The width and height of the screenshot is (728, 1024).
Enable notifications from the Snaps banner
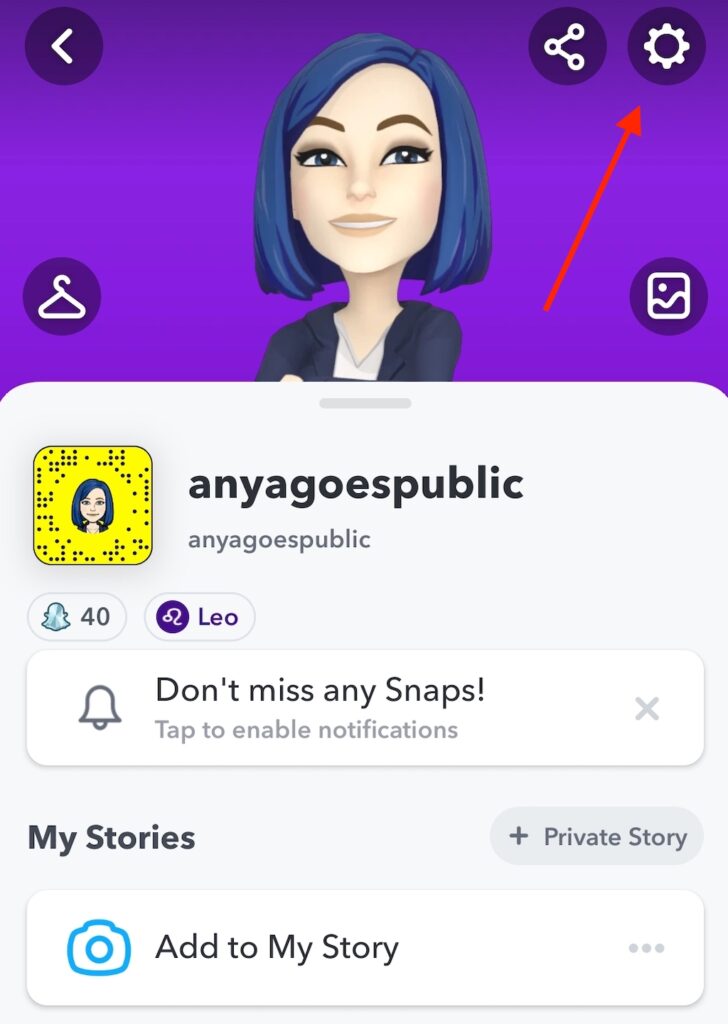click(x=320, y=708)
